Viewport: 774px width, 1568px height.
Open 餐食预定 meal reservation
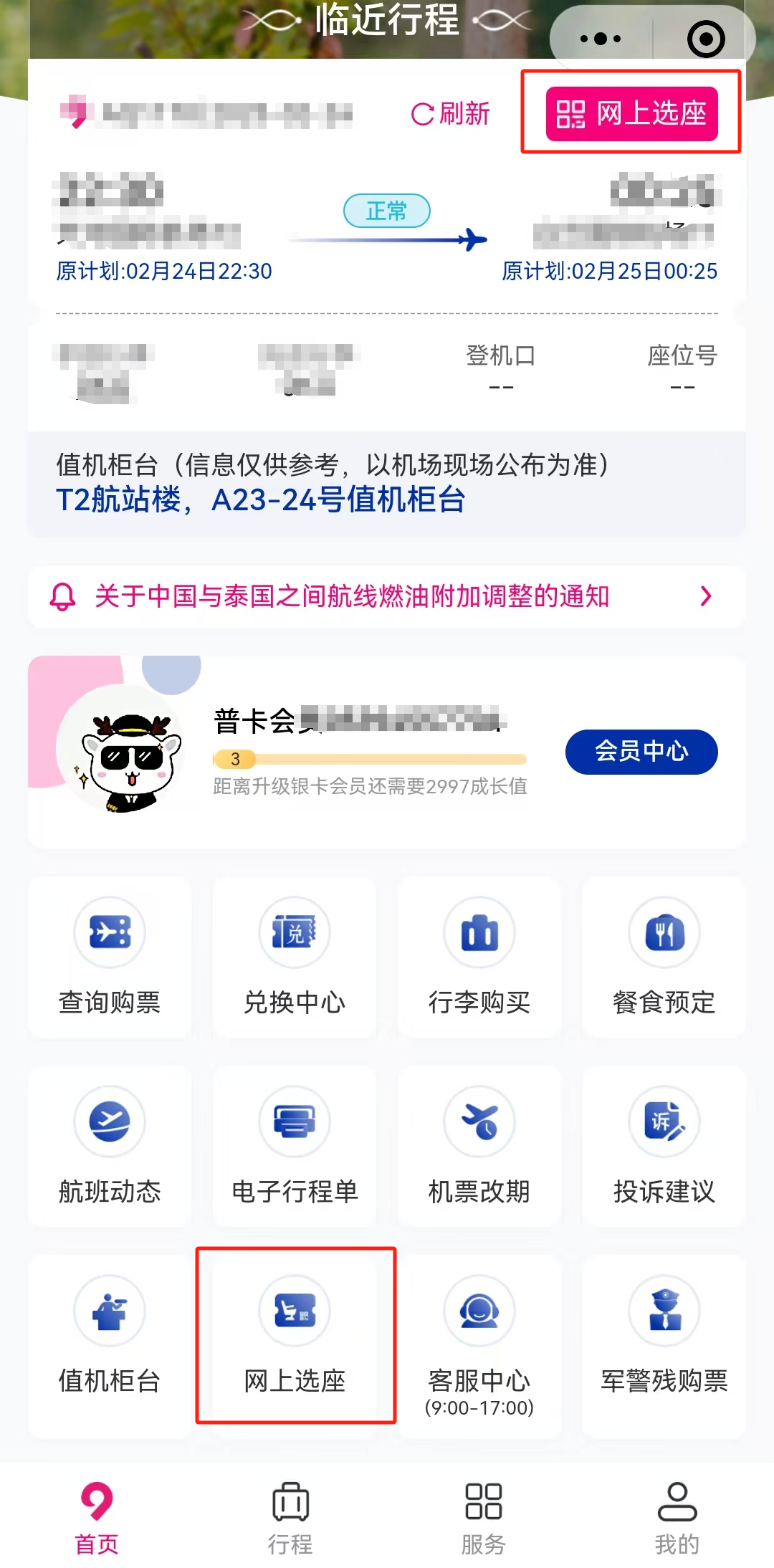tap(664, 957)
